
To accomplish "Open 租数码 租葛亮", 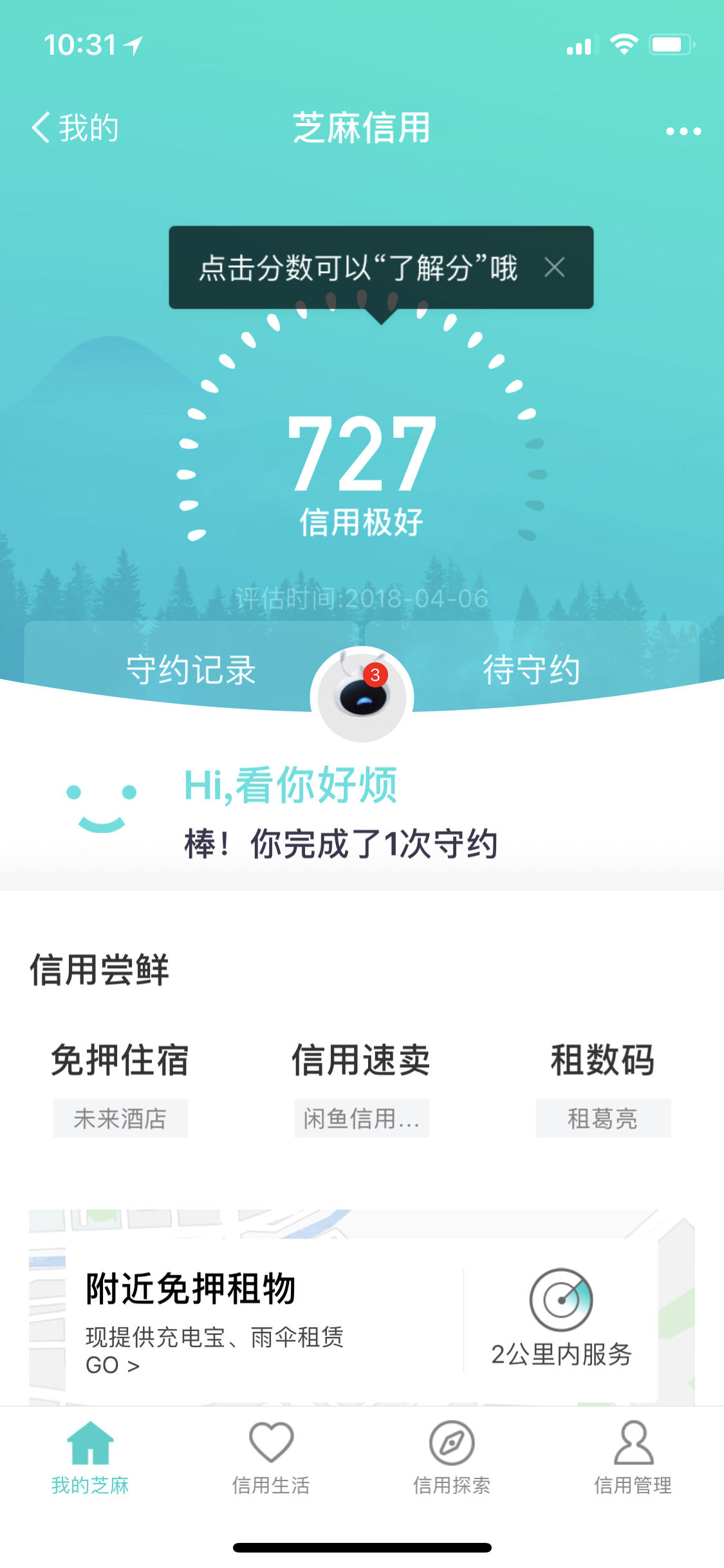I will [603, 1089].
